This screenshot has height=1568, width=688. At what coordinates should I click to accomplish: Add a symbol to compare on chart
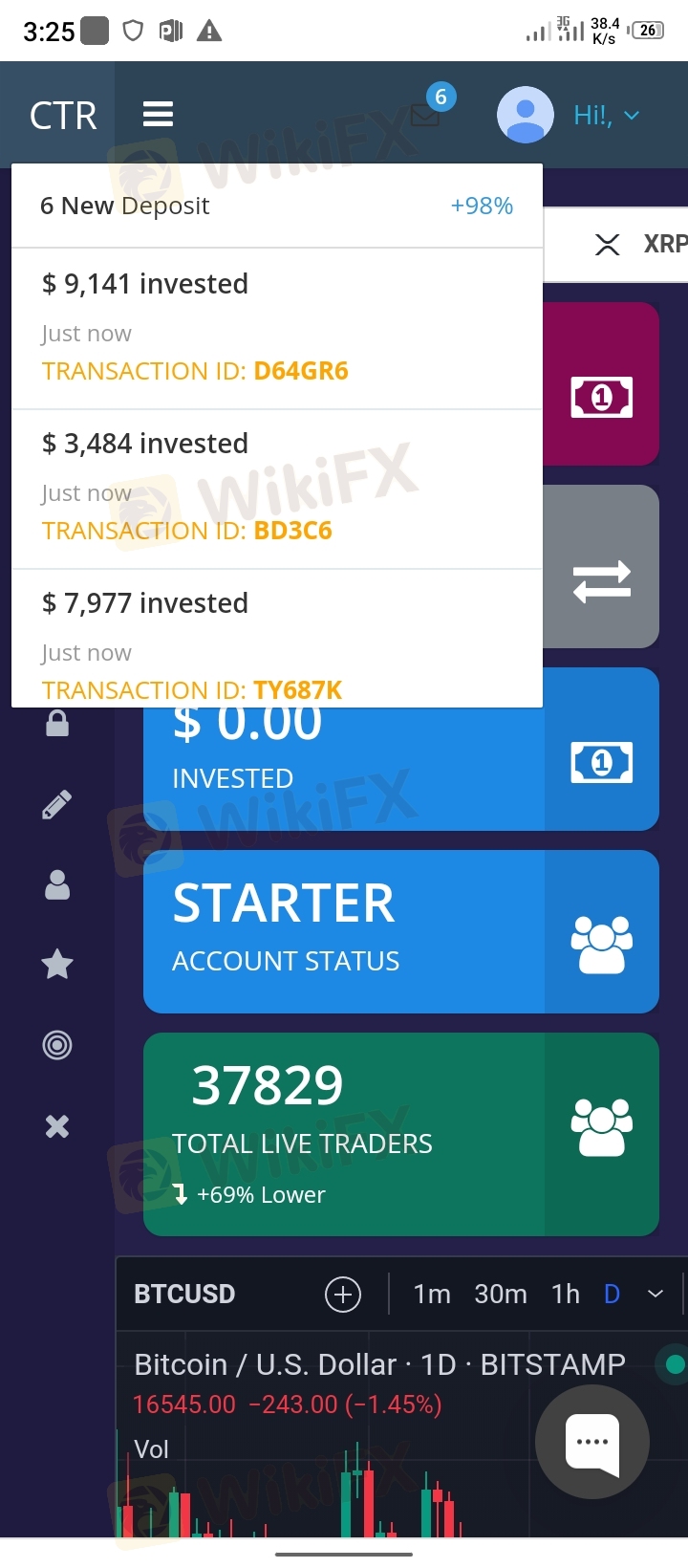[x=343, y=1294]
